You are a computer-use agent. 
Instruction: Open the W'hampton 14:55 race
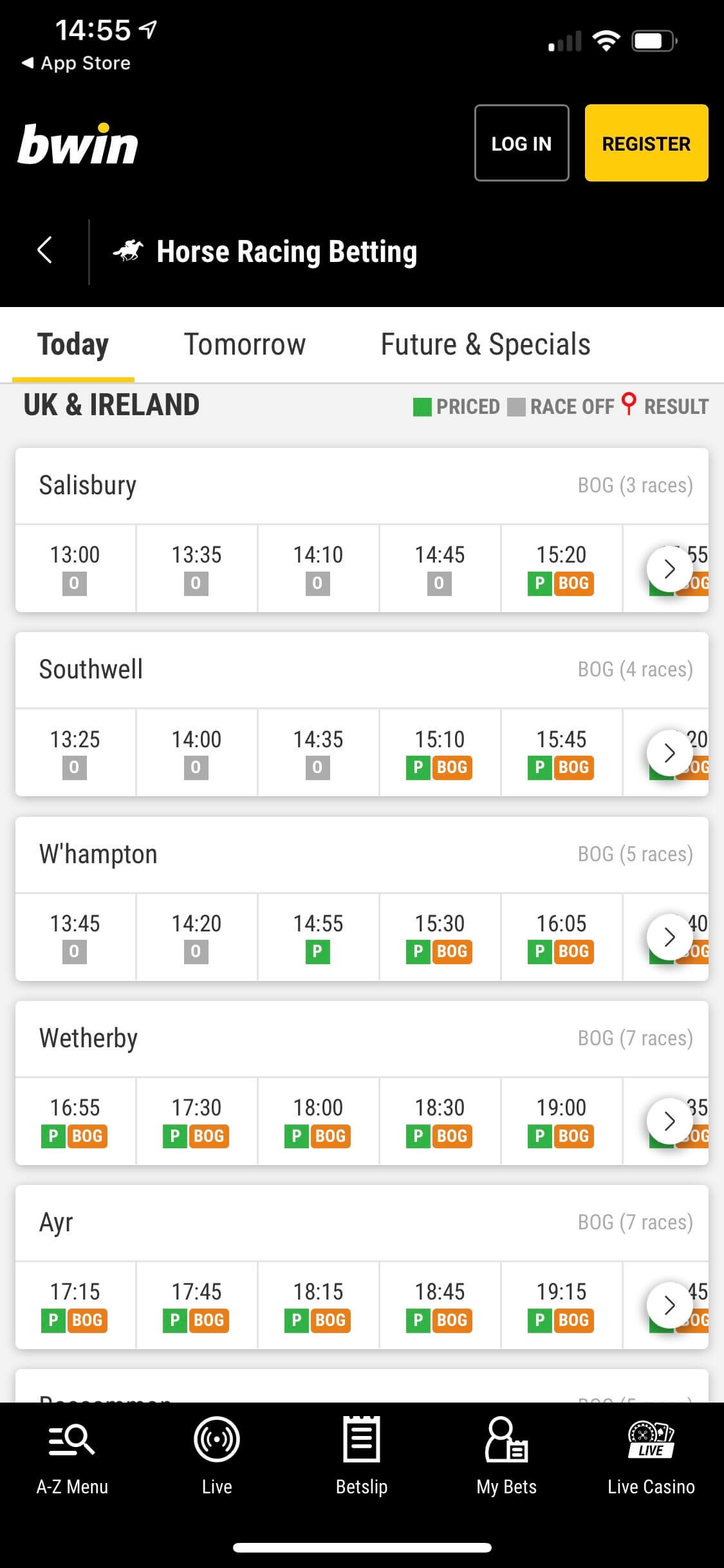(x=318, y=937)
